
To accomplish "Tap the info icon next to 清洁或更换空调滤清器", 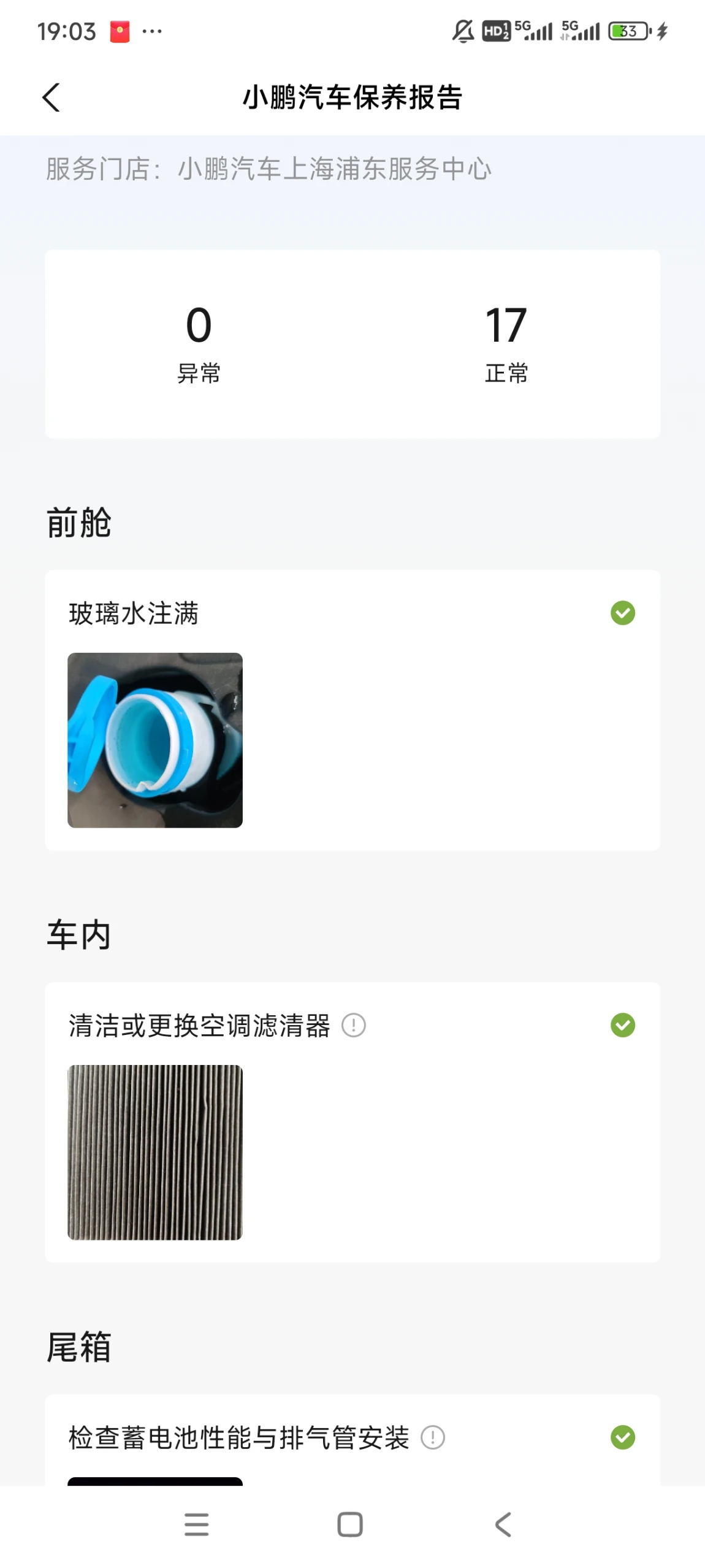I will [x=354, y=1025].
